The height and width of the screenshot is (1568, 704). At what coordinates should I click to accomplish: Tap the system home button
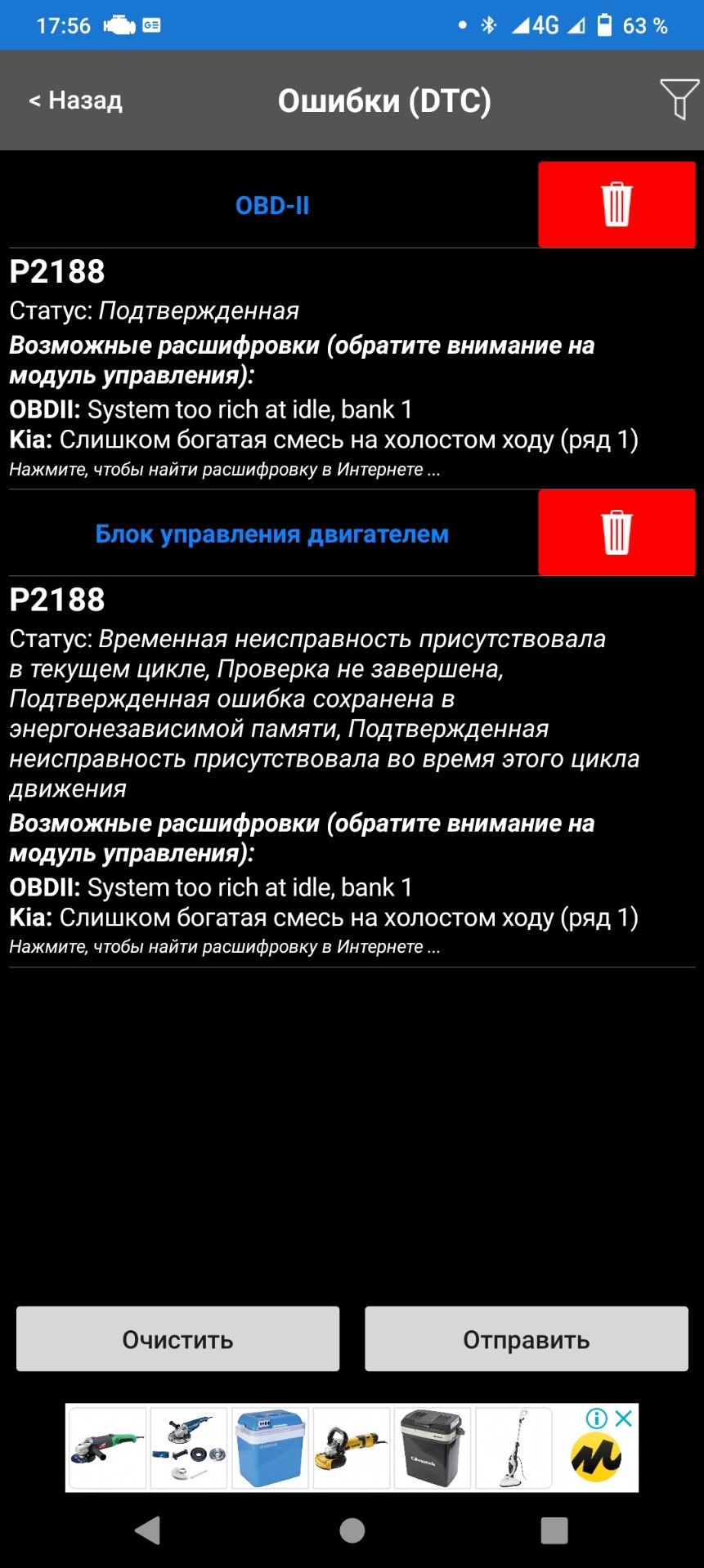coord(352,1530)
